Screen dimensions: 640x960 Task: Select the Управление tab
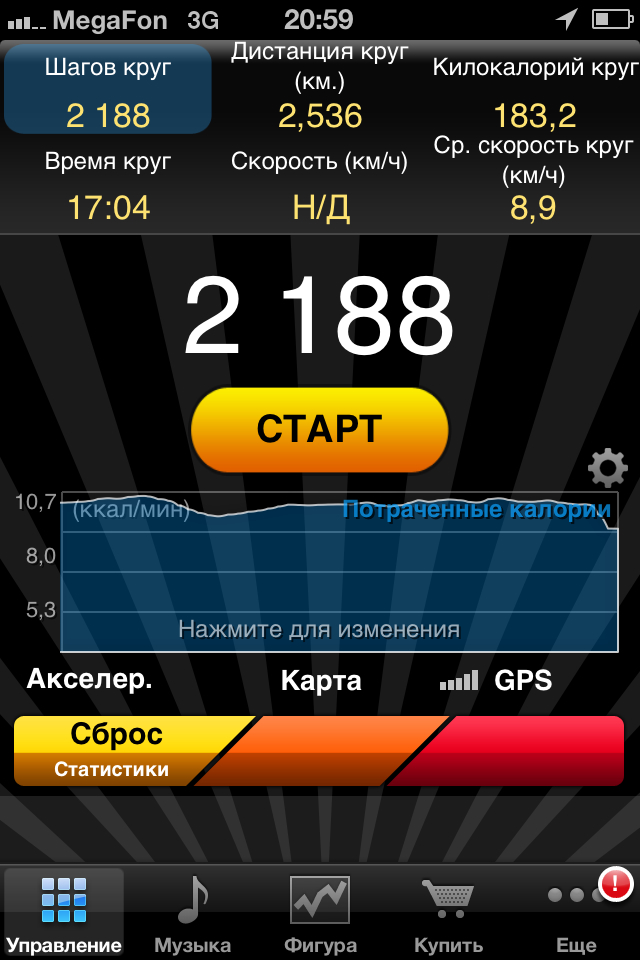click(x=64, y=912)
